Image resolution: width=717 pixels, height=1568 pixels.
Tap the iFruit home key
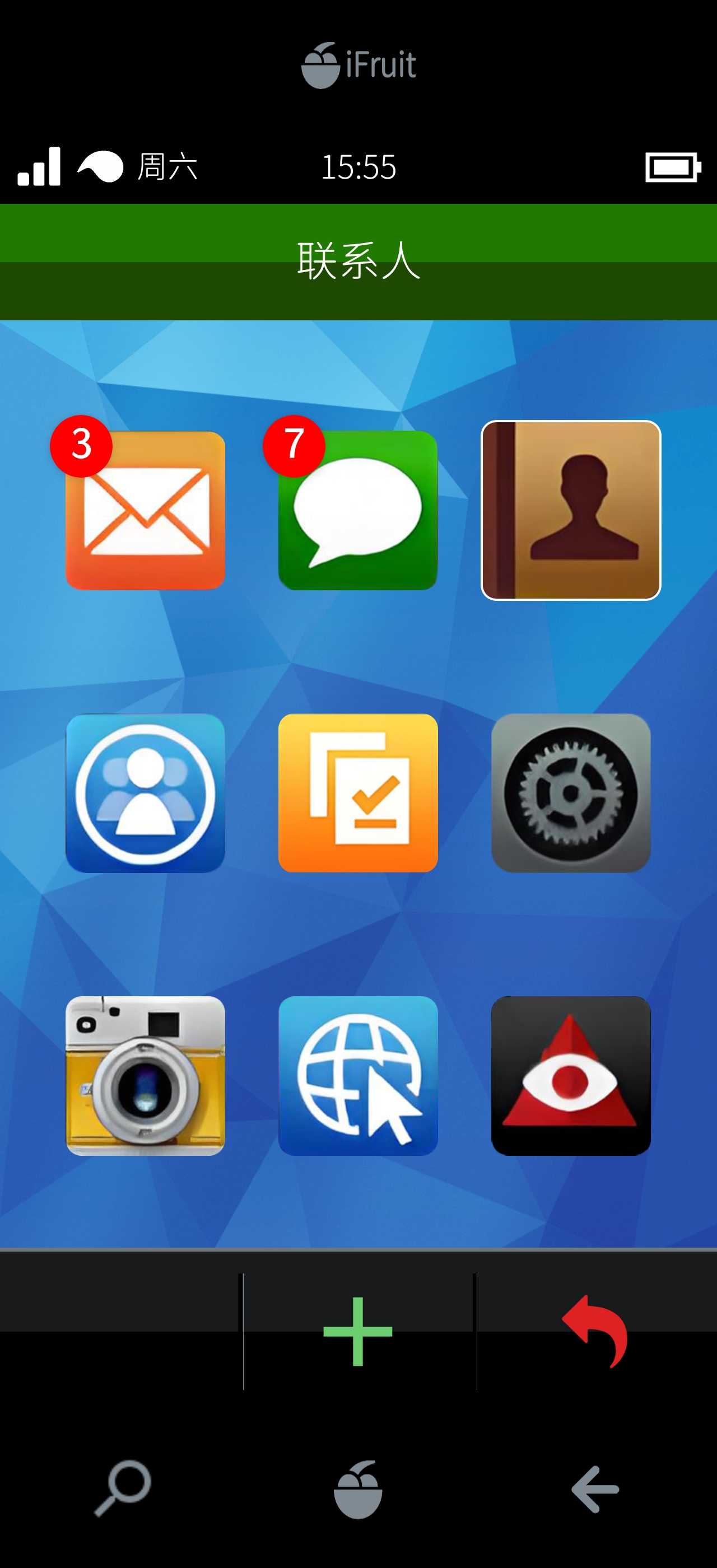click(x=358, y=1489)
